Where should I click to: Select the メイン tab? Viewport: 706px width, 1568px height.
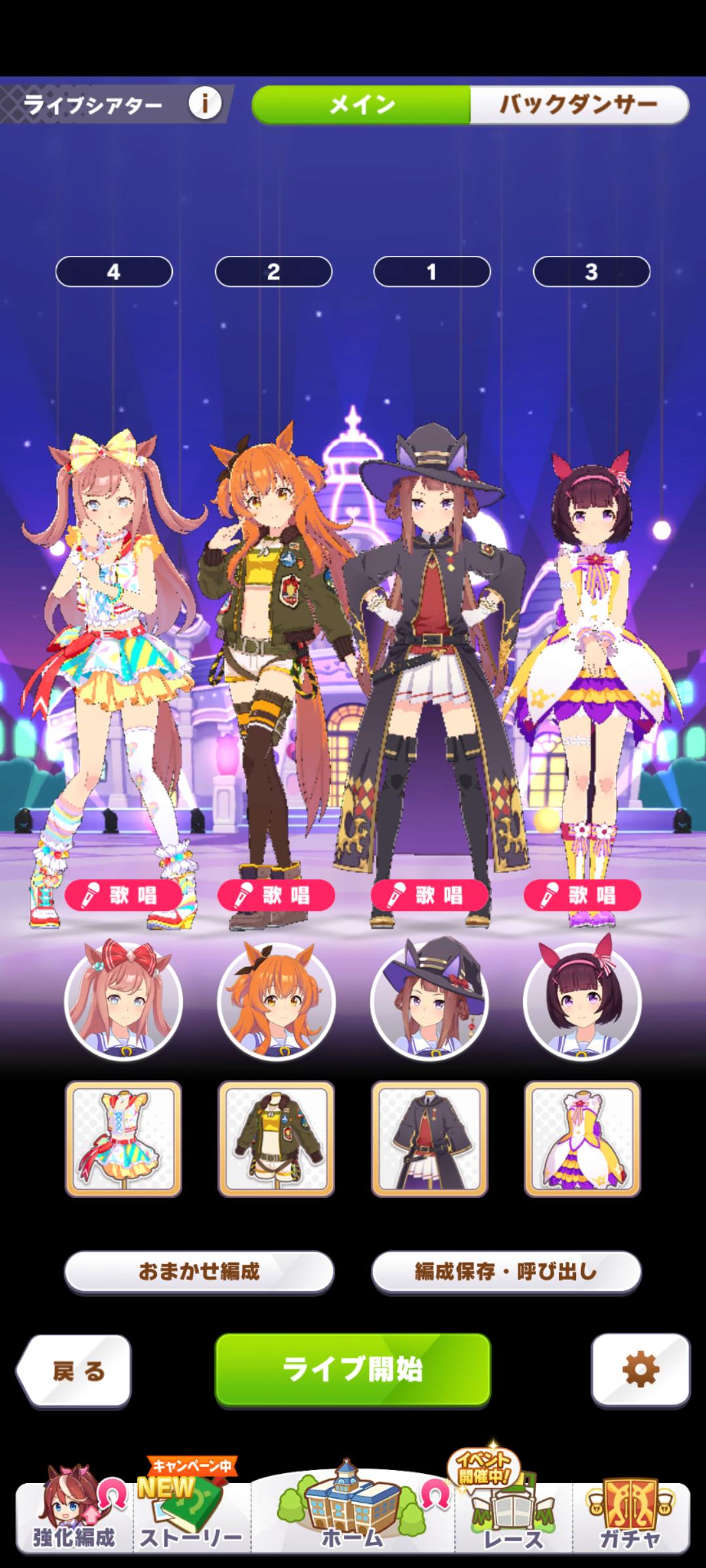(x=361, y=105)
